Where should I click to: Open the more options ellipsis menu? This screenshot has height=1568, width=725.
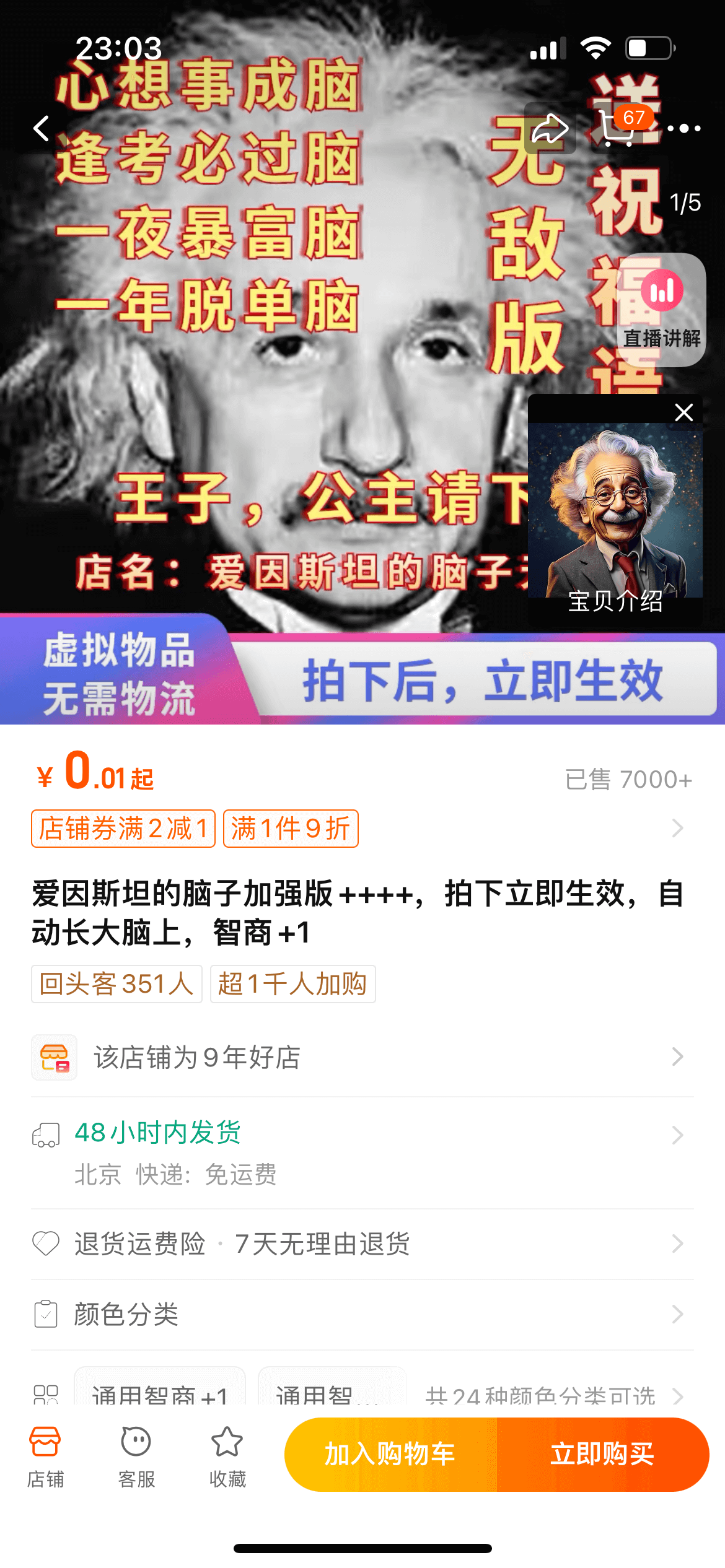tap(685, 128)
